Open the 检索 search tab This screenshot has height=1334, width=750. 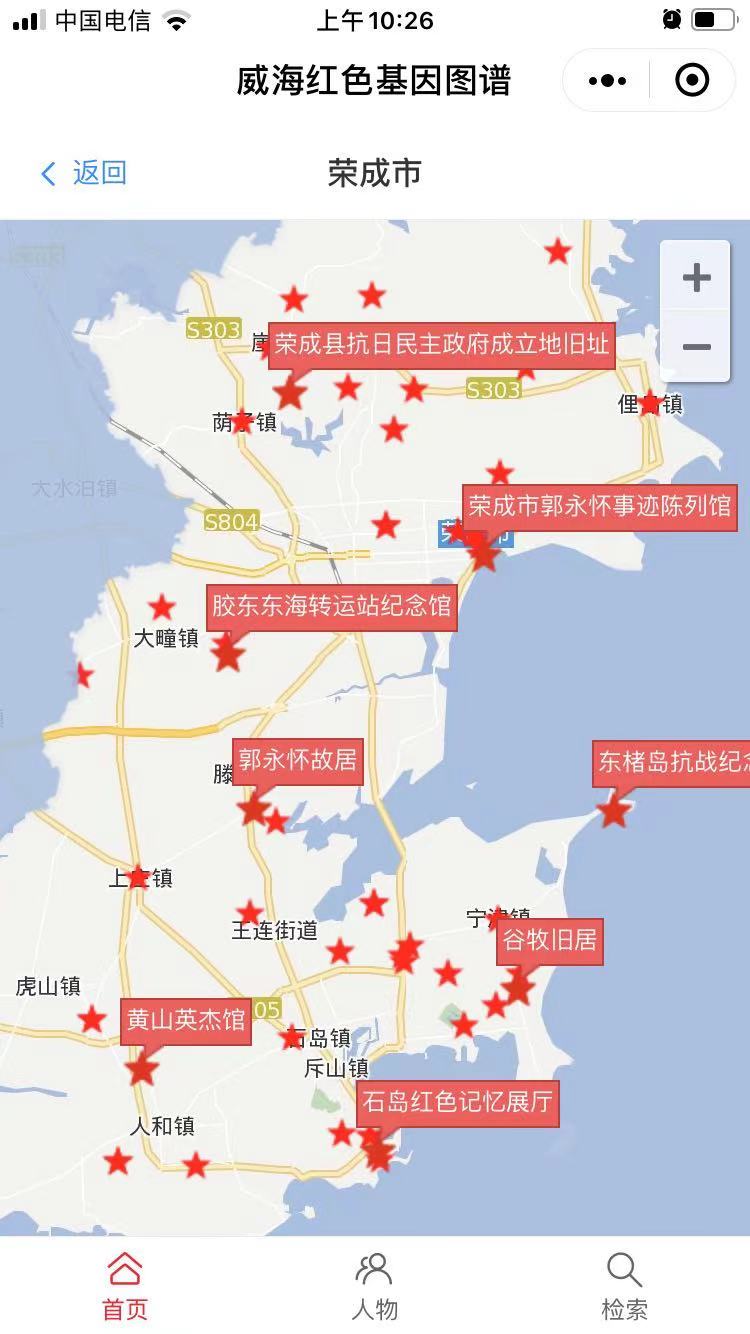(624, 1286)
